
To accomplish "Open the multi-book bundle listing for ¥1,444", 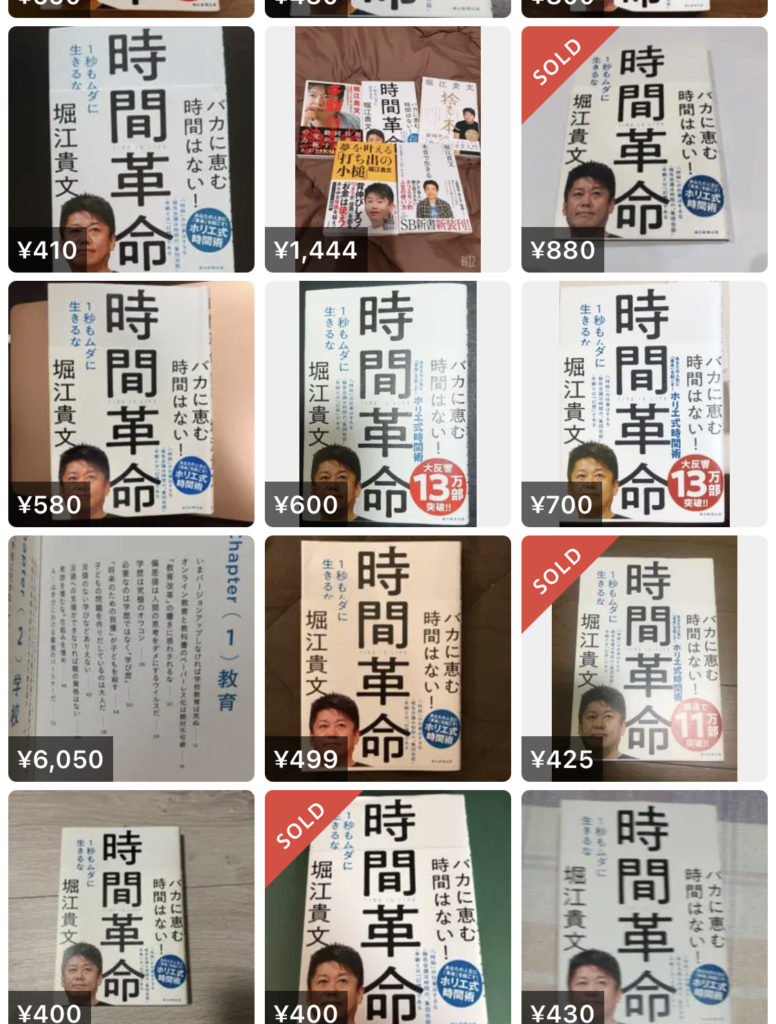I will pos(388,149).
